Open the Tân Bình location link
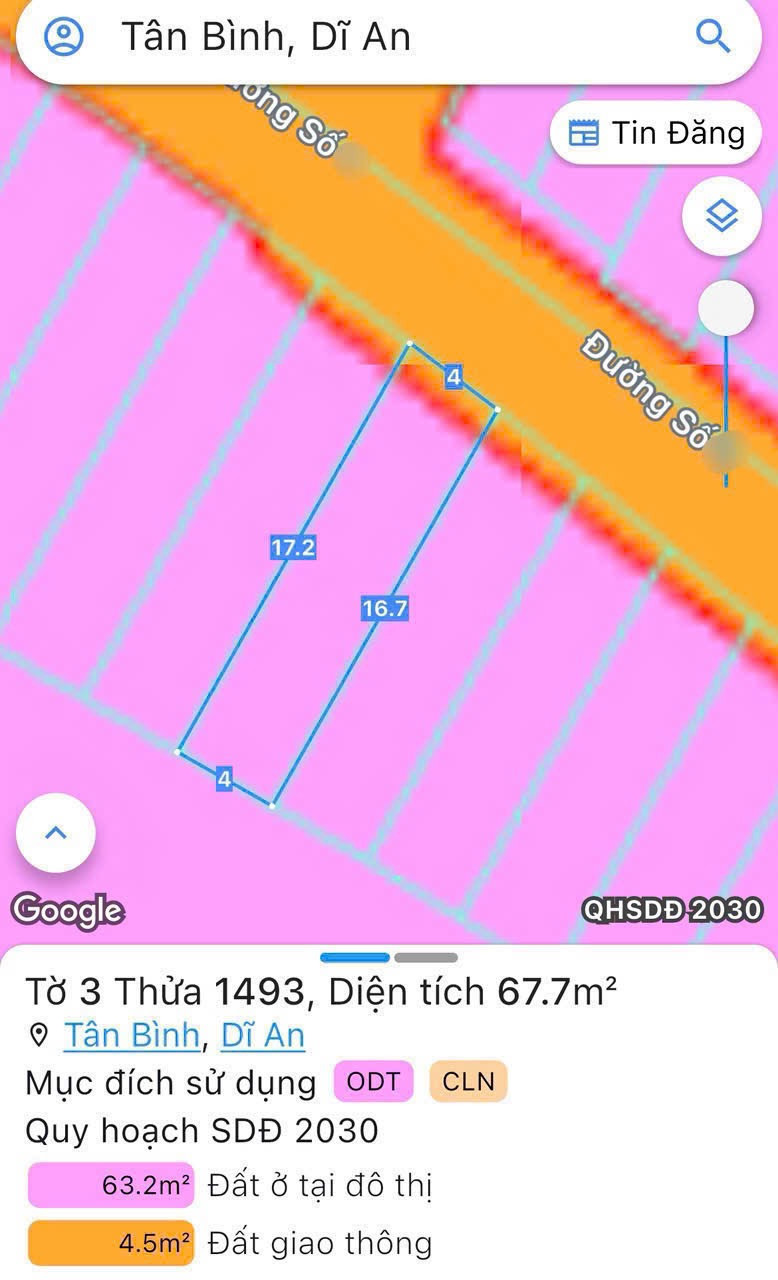 [131, 1035]
